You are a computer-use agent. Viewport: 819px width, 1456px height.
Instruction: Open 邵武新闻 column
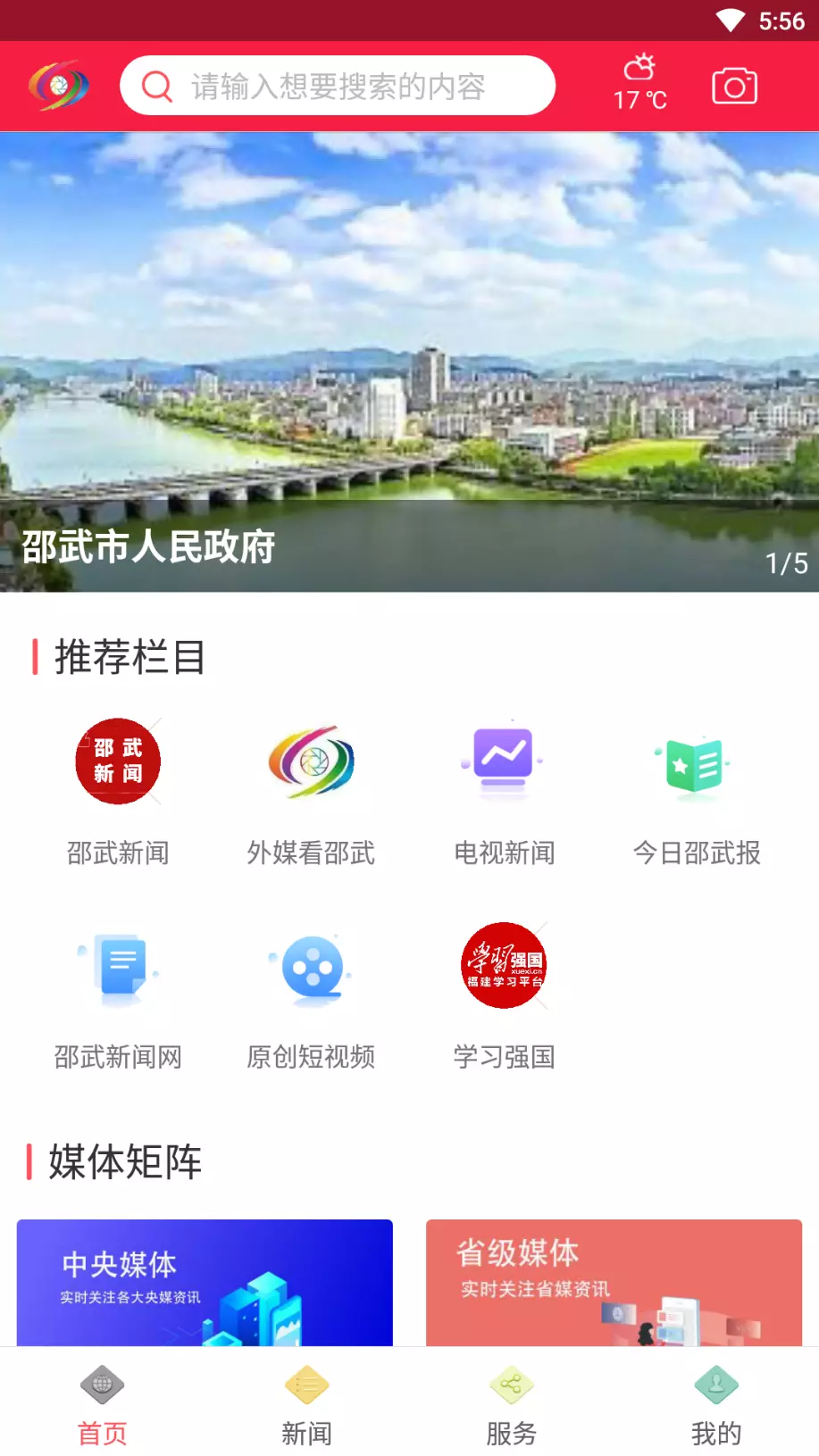point(118,791)
